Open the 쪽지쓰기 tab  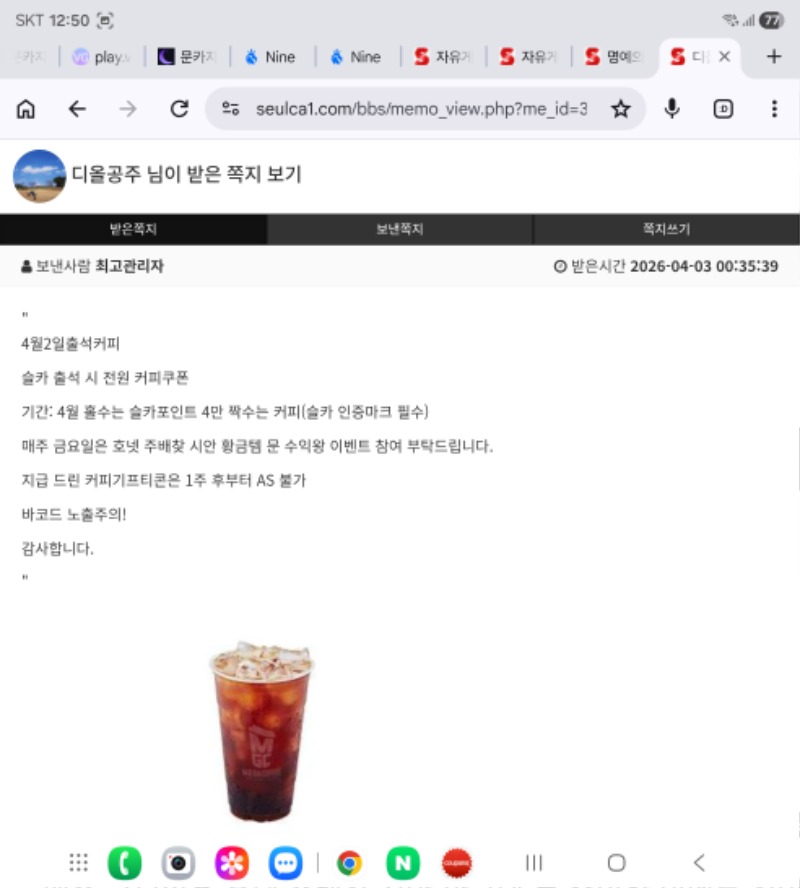pos(666,229)
